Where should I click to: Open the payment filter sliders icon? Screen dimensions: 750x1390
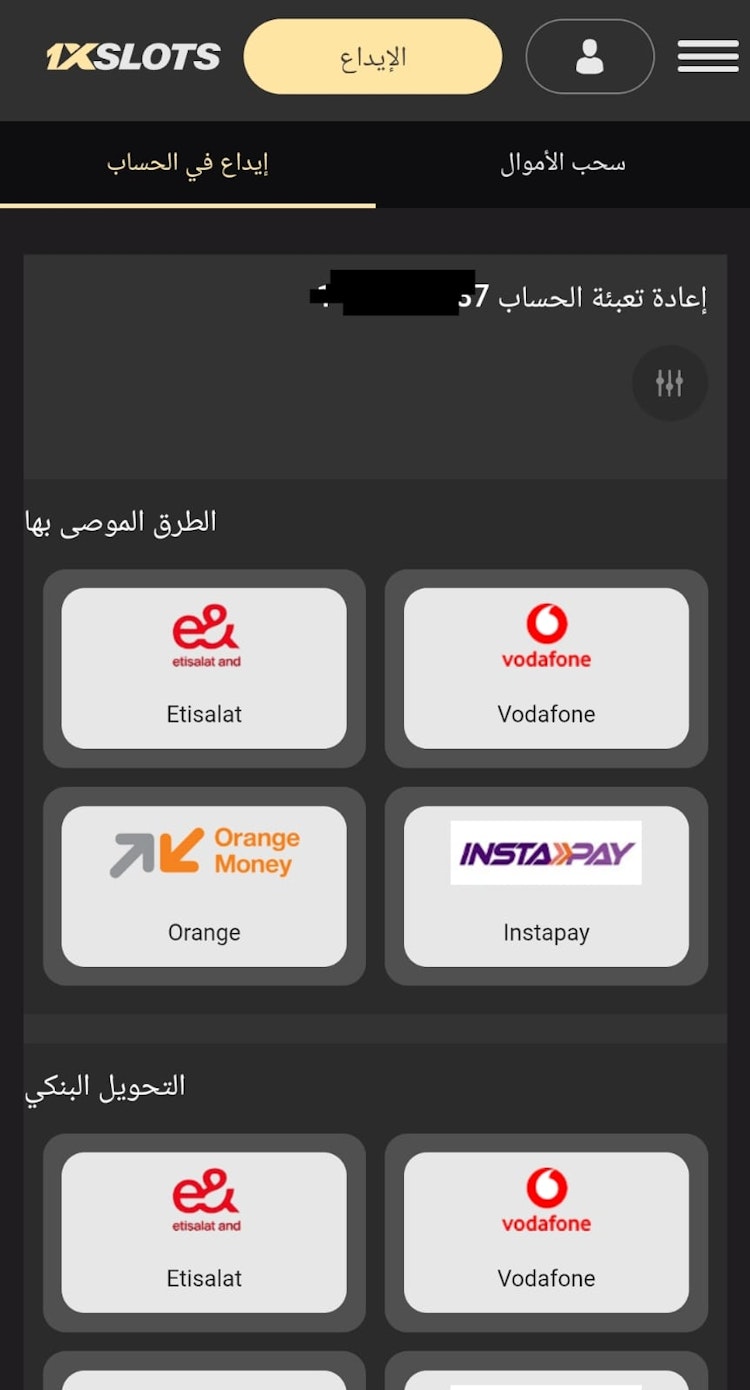pos(670,383)
